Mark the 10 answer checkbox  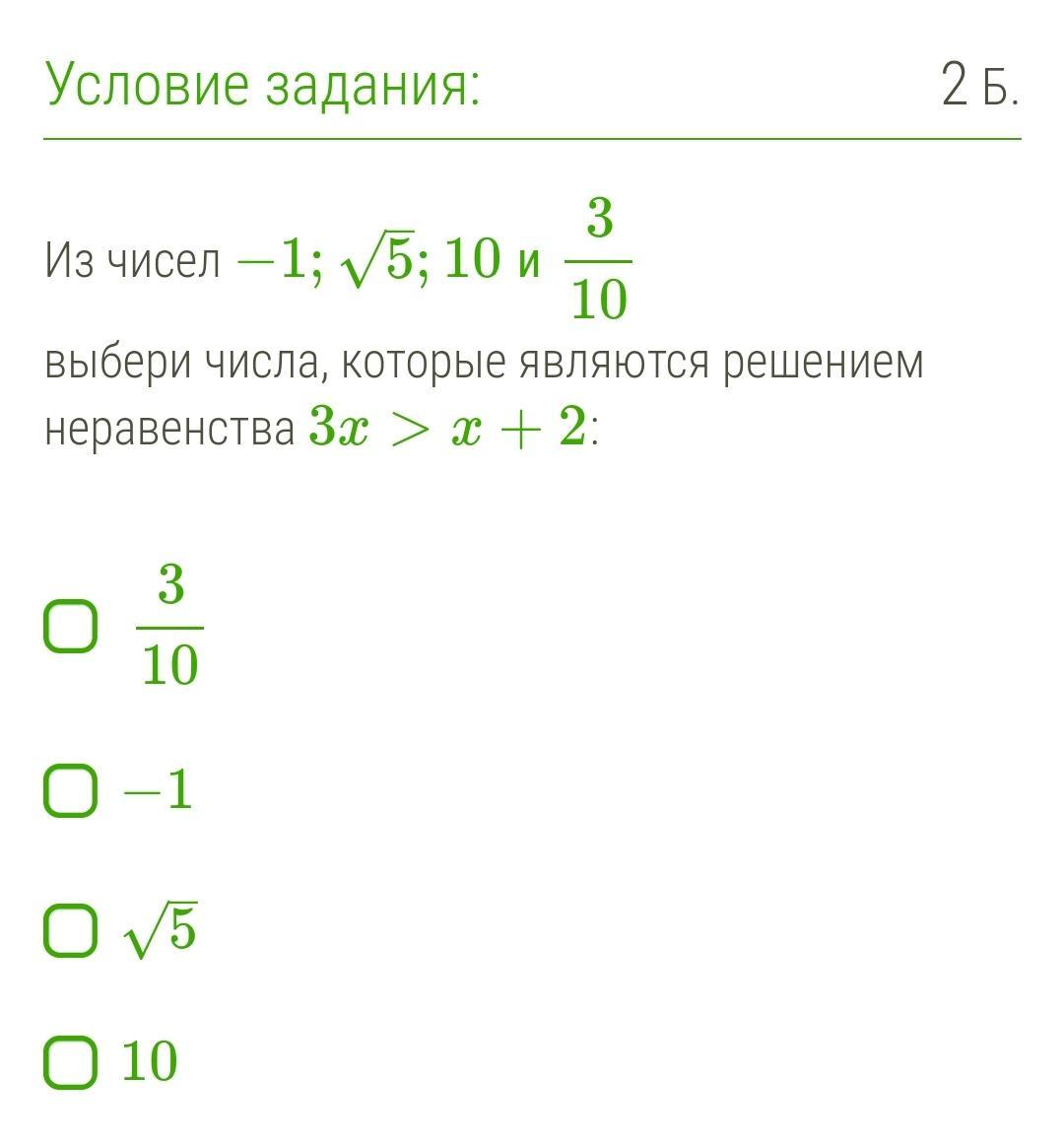coord(71,1062)
